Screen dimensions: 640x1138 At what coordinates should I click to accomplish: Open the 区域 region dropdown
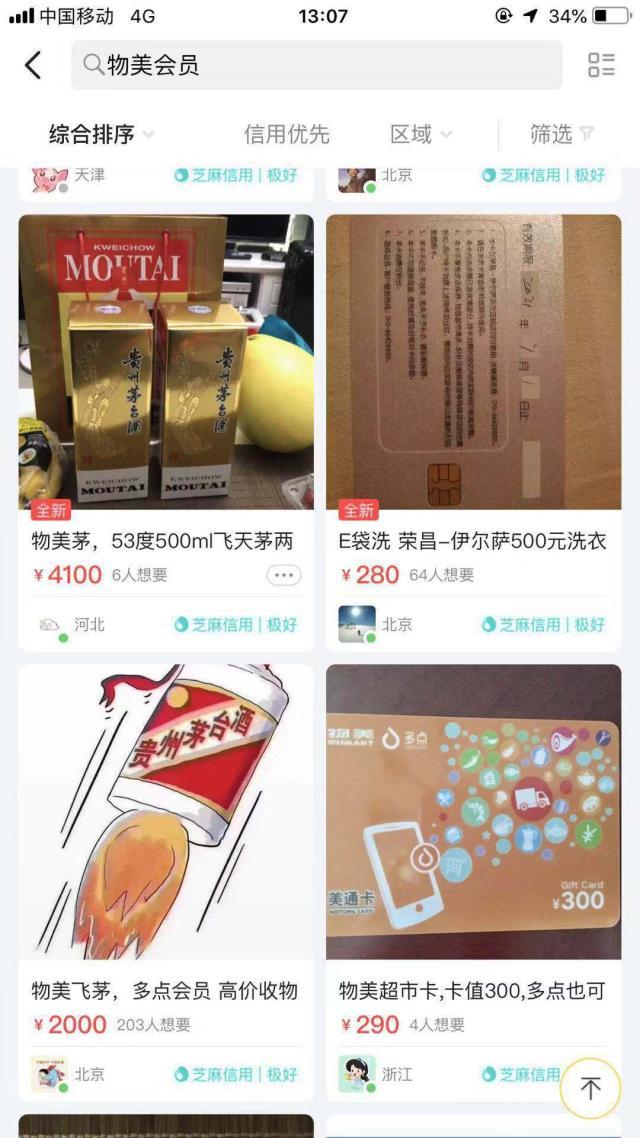tap(420, 133)
